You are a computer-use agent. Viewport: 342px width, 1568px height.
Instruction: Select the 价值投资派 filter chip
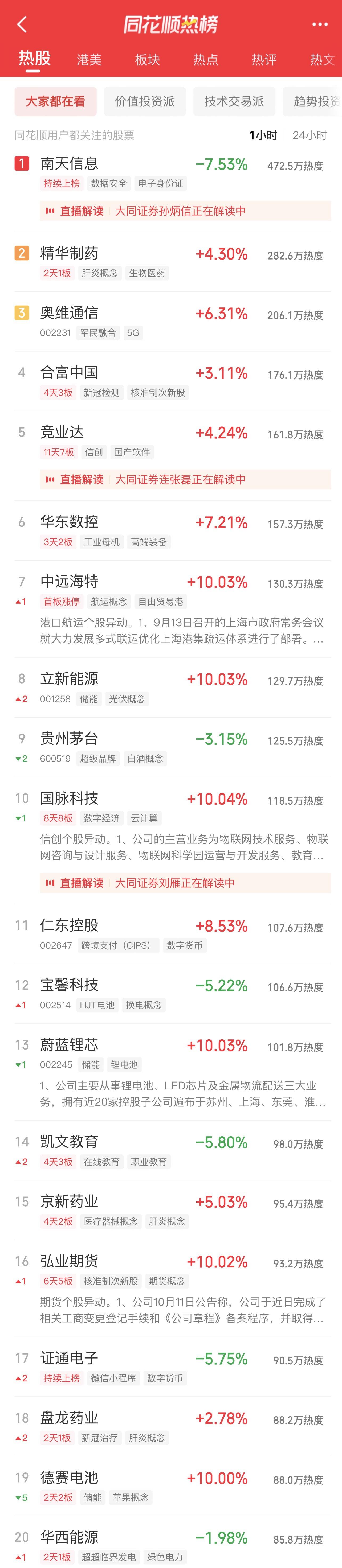(x=144, y=102)
